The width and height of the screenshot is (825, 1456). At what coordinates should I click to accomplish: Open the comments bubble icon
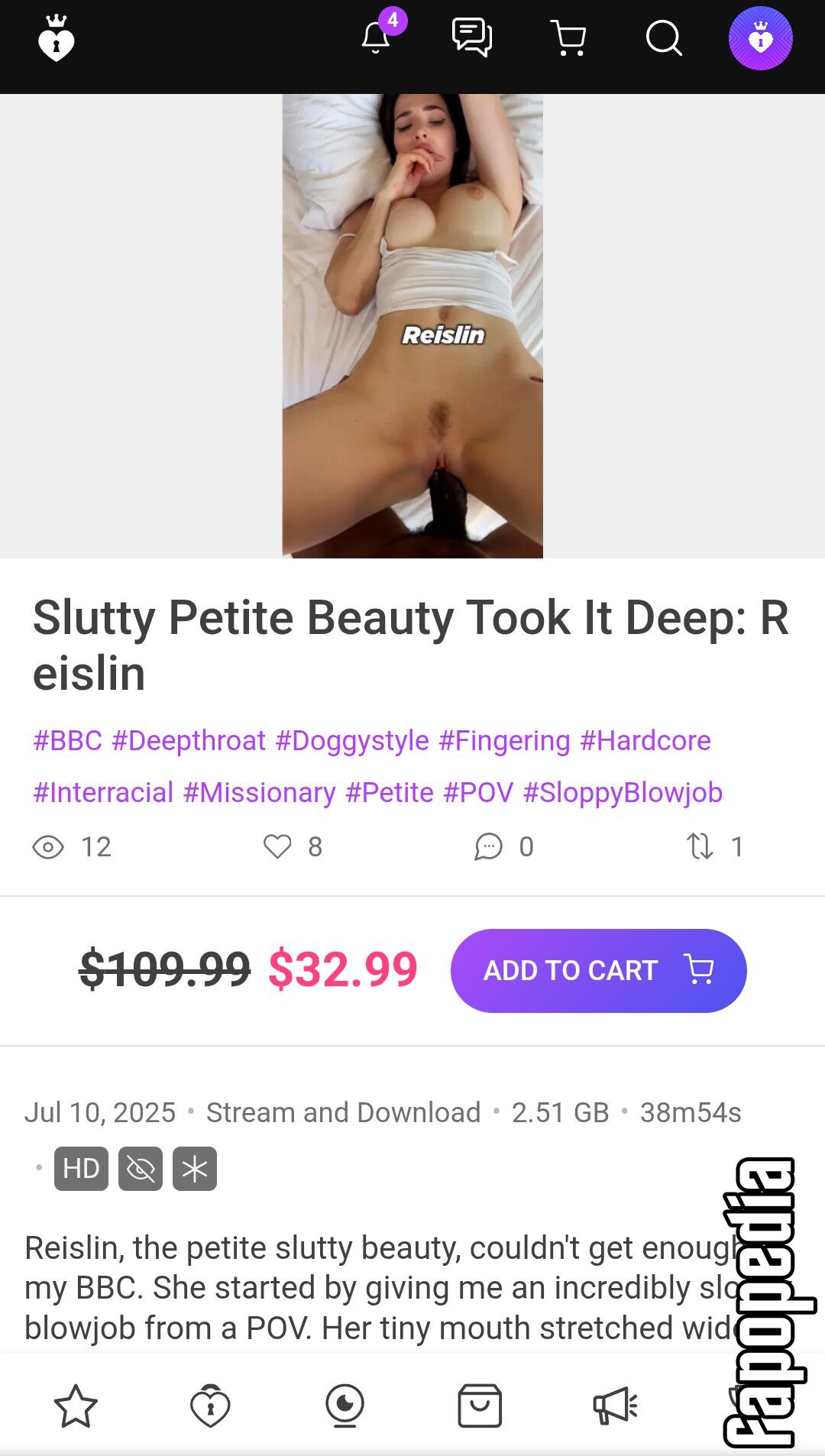(x=488, y=846)
